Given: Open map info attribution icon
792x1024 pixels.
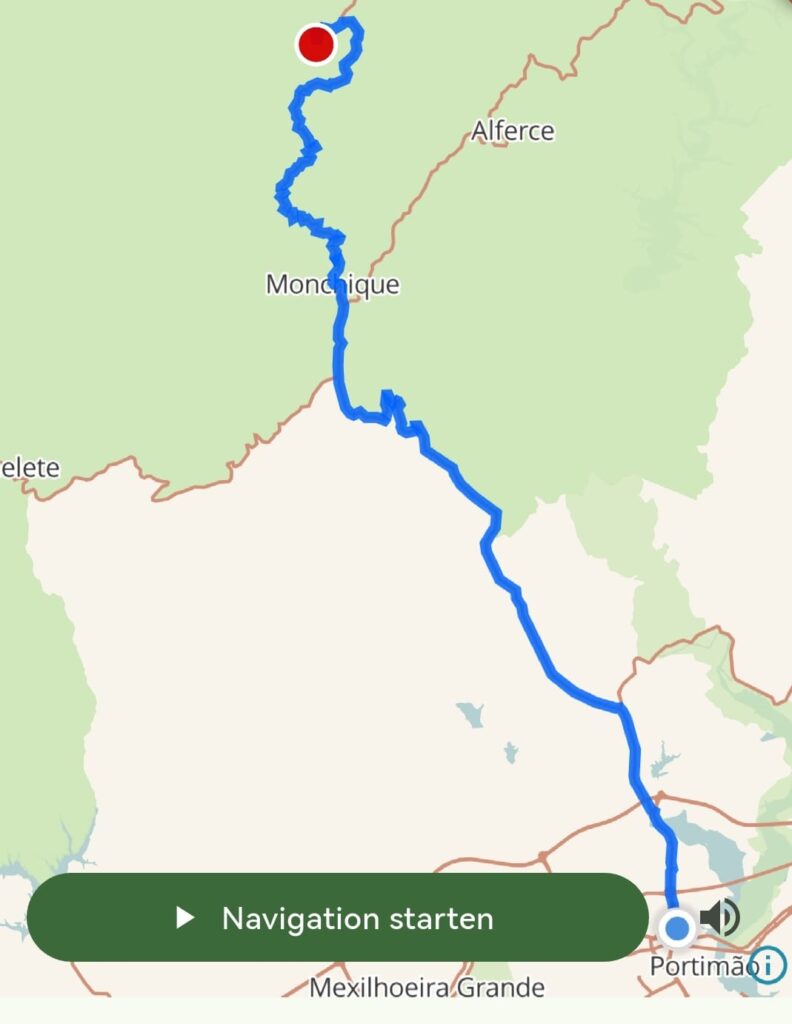Looking at the screenshot, I should point(767,965).
